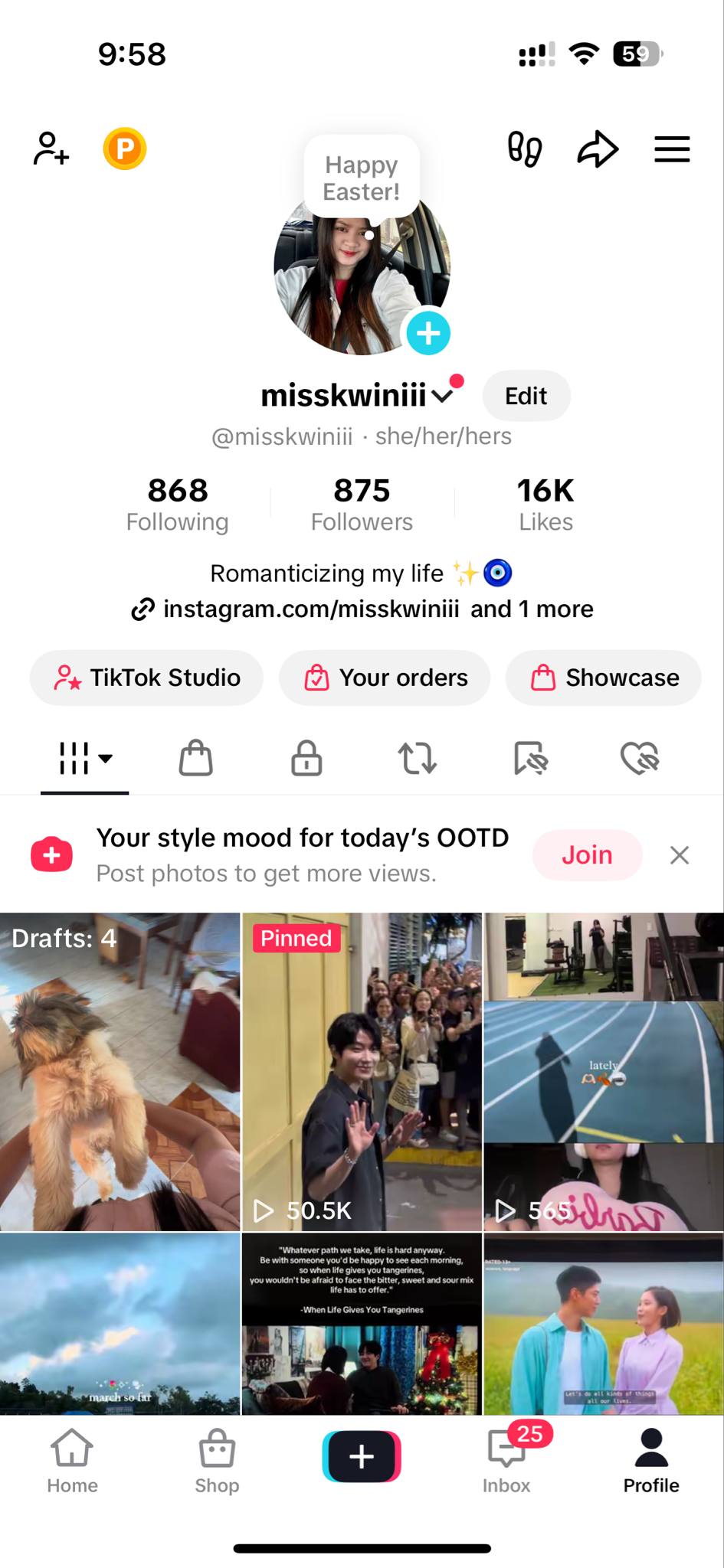Switch to the reposts tab

pos(418,759)
